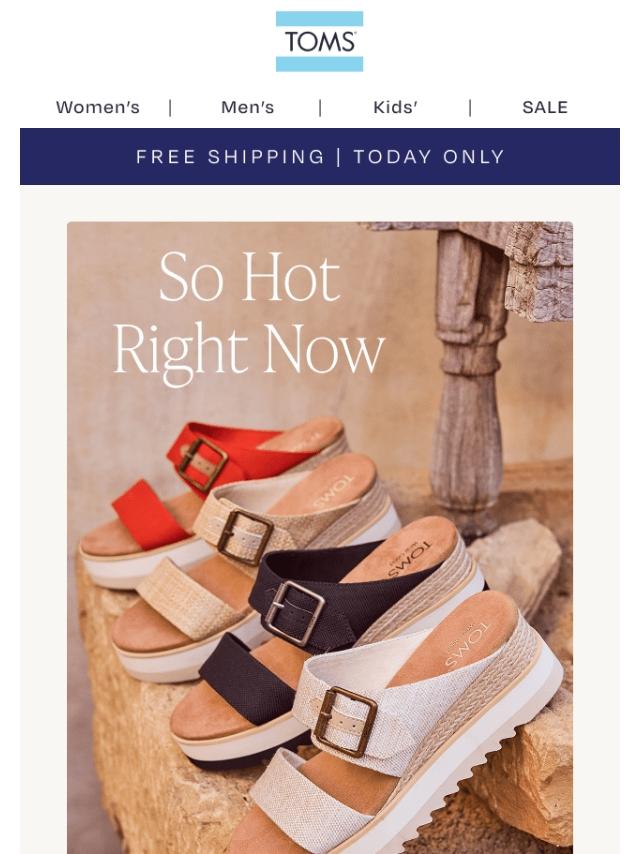Open the Women's category link
Screen dimensions: 640x854
[x=98, y=107]
